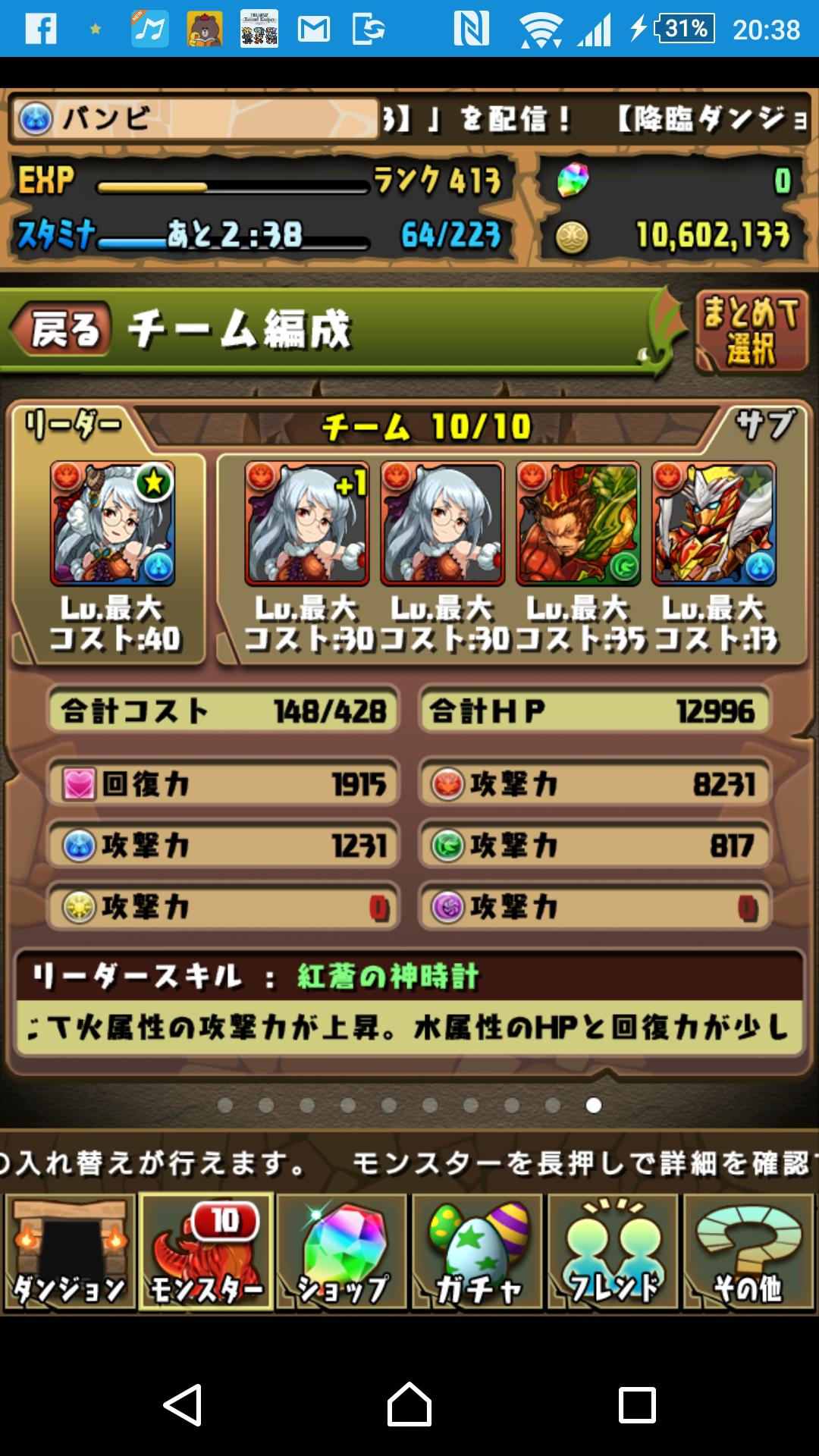Open まとめて選択 bulk select
This screenshot has height=1456, width=819.
click(752, 331)
